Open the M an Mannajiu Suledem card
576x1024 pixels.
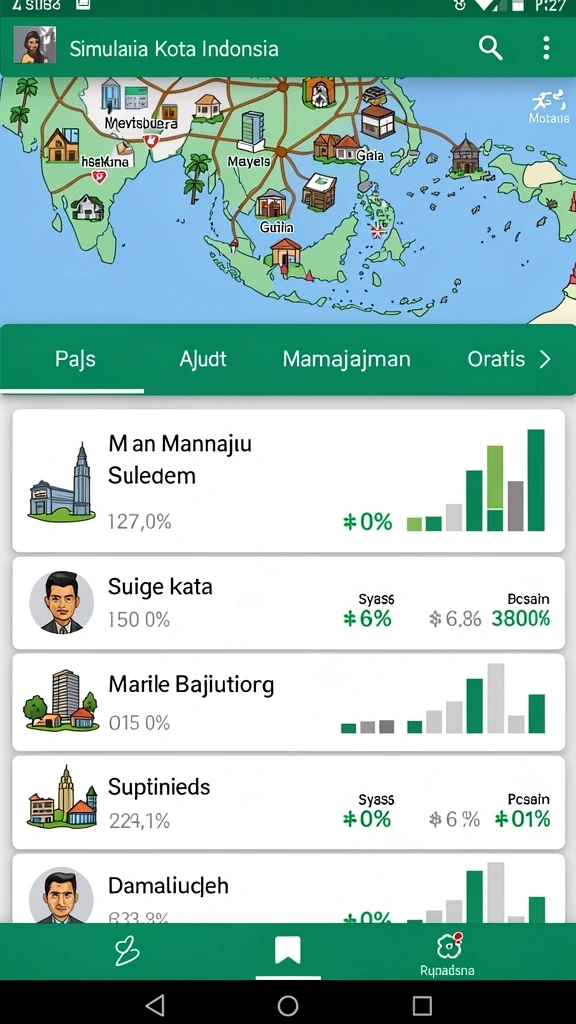point(288,481)
